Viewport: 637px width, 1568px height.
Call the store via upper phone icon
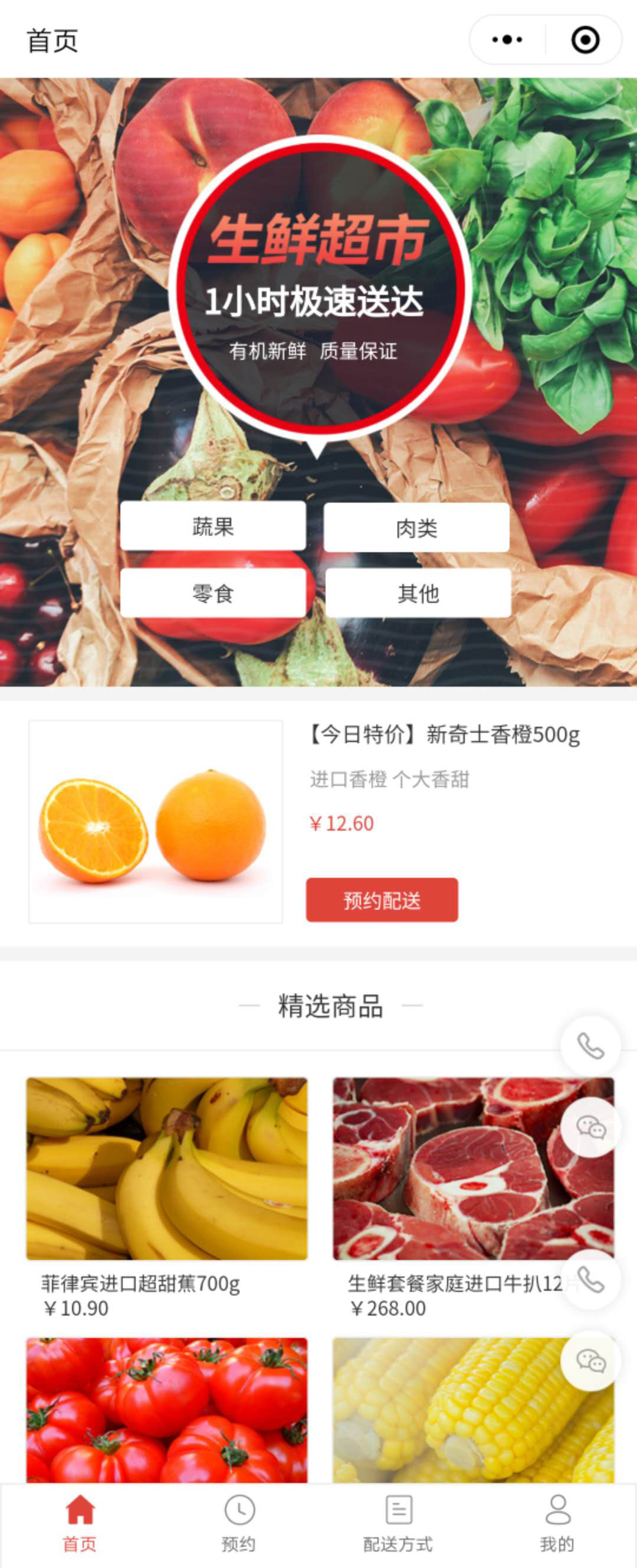tap(590, 1047)
